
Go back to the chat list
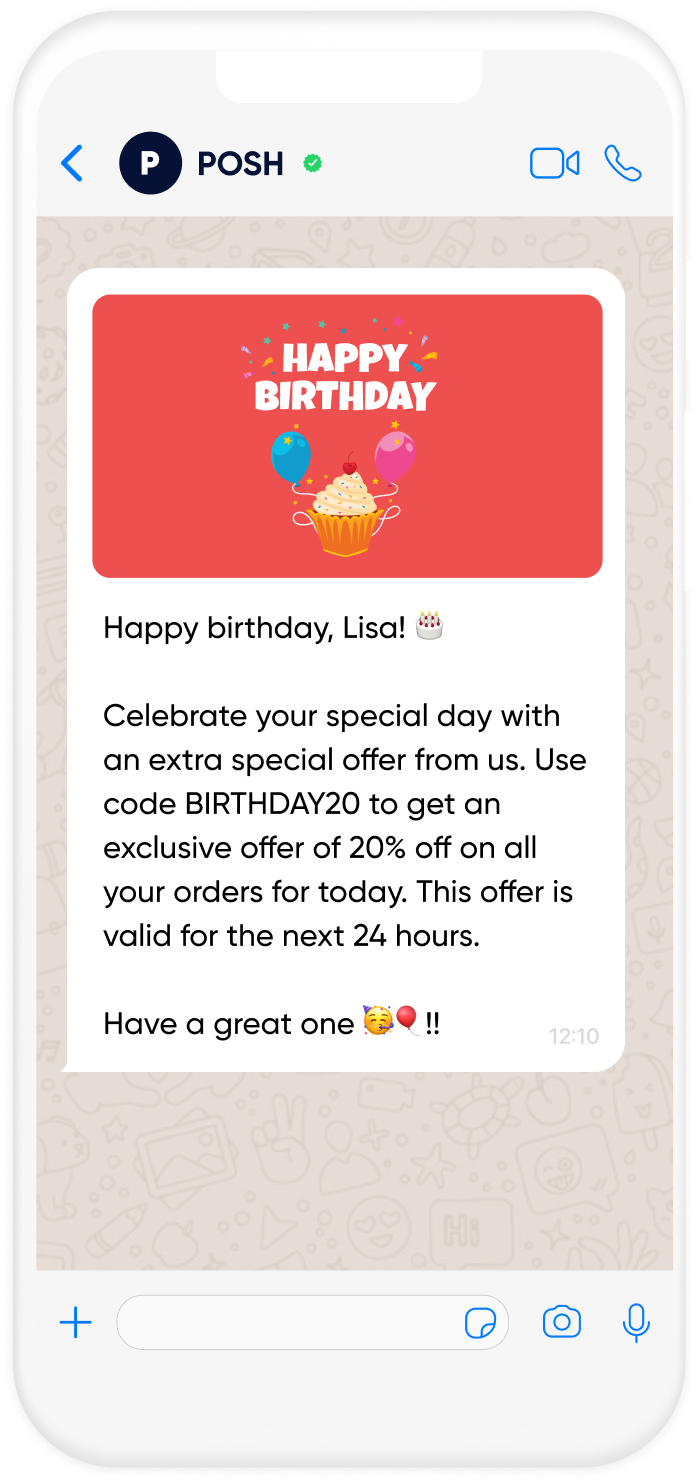(72, 163)
